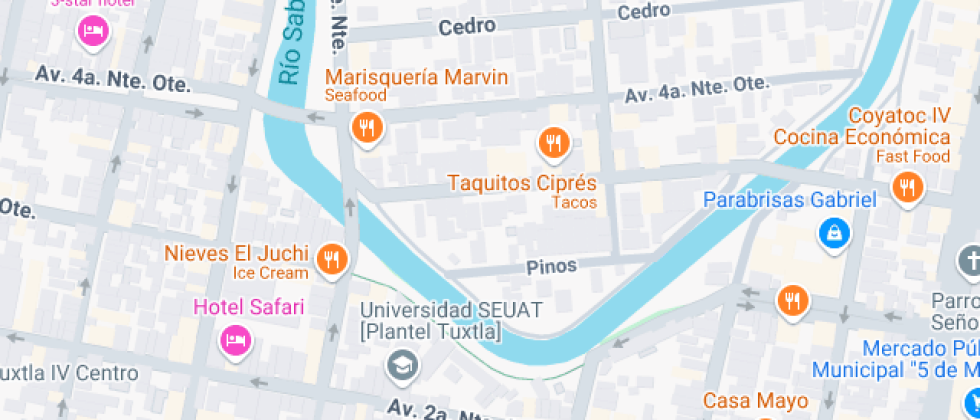Screen dimensions: 980x420
Task: Open the Mercado Público Municipal shopping pin
Action: (971, 403)
